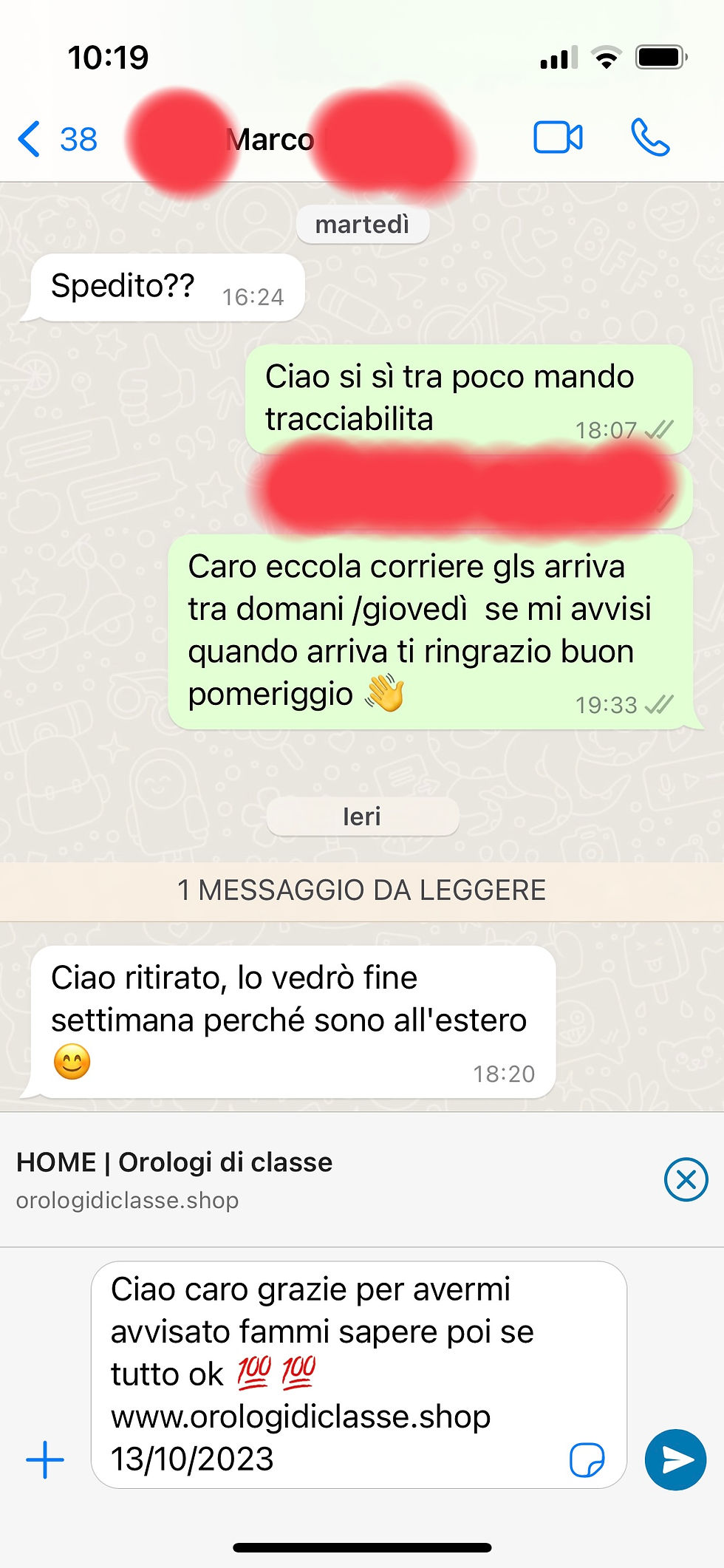Image resolution: width=724 pixels, height=1568 pixels.
Task: Go back to the chats list
Action: 55,139
